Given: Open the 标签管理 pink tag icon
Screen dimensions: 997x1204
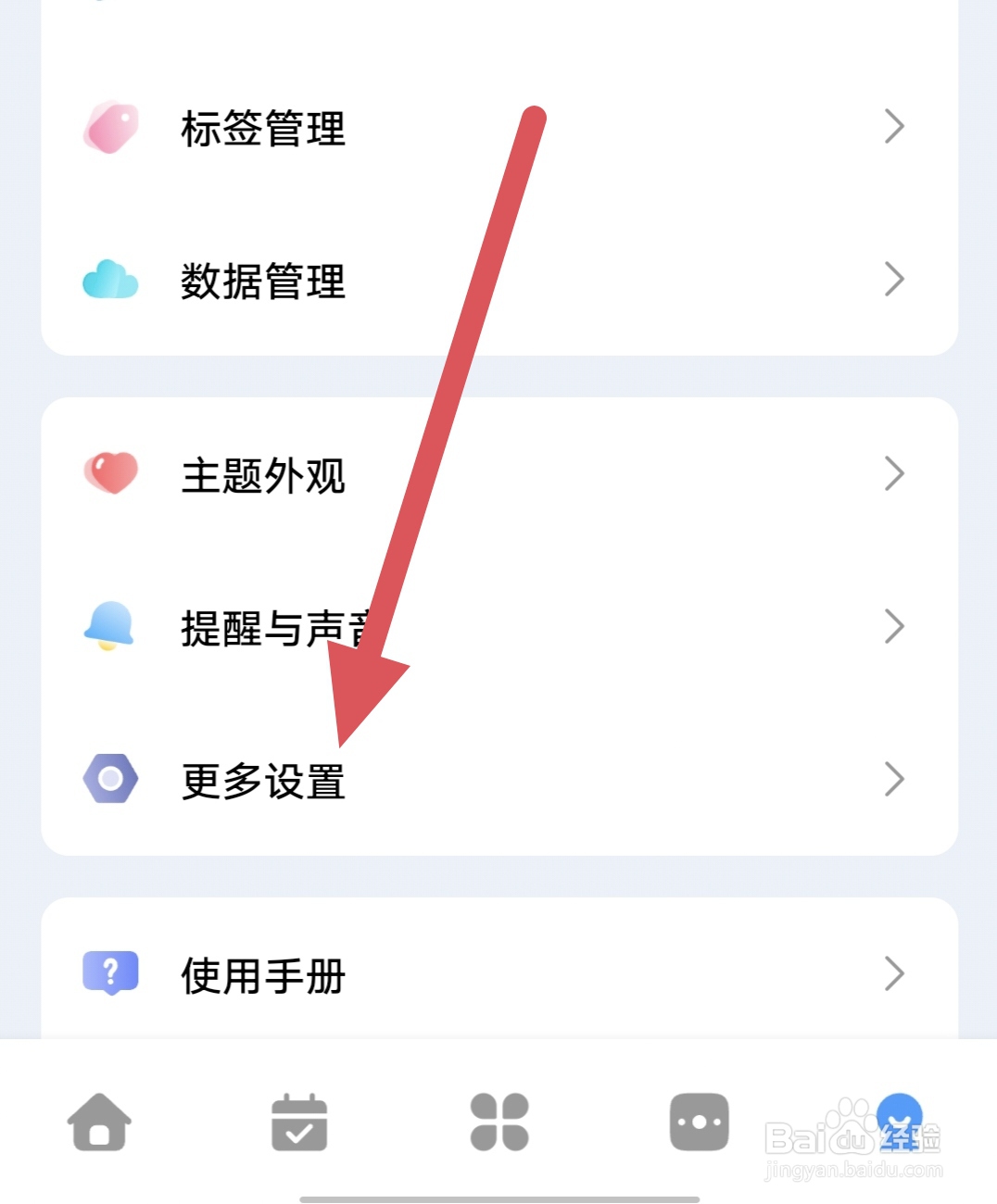Looking at the screenshot, I should coord(110,128).
